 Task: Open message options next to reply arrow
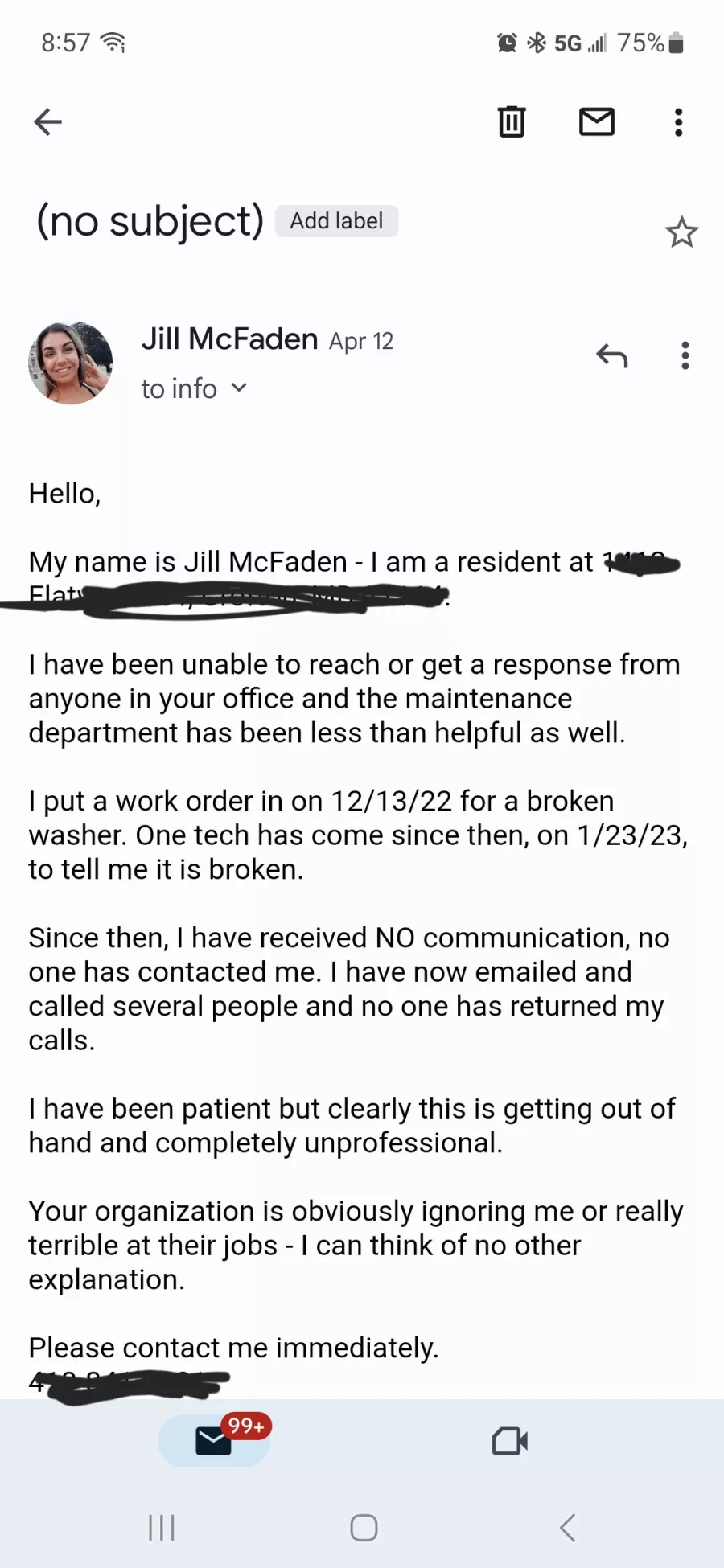click(x=685, y=355)
